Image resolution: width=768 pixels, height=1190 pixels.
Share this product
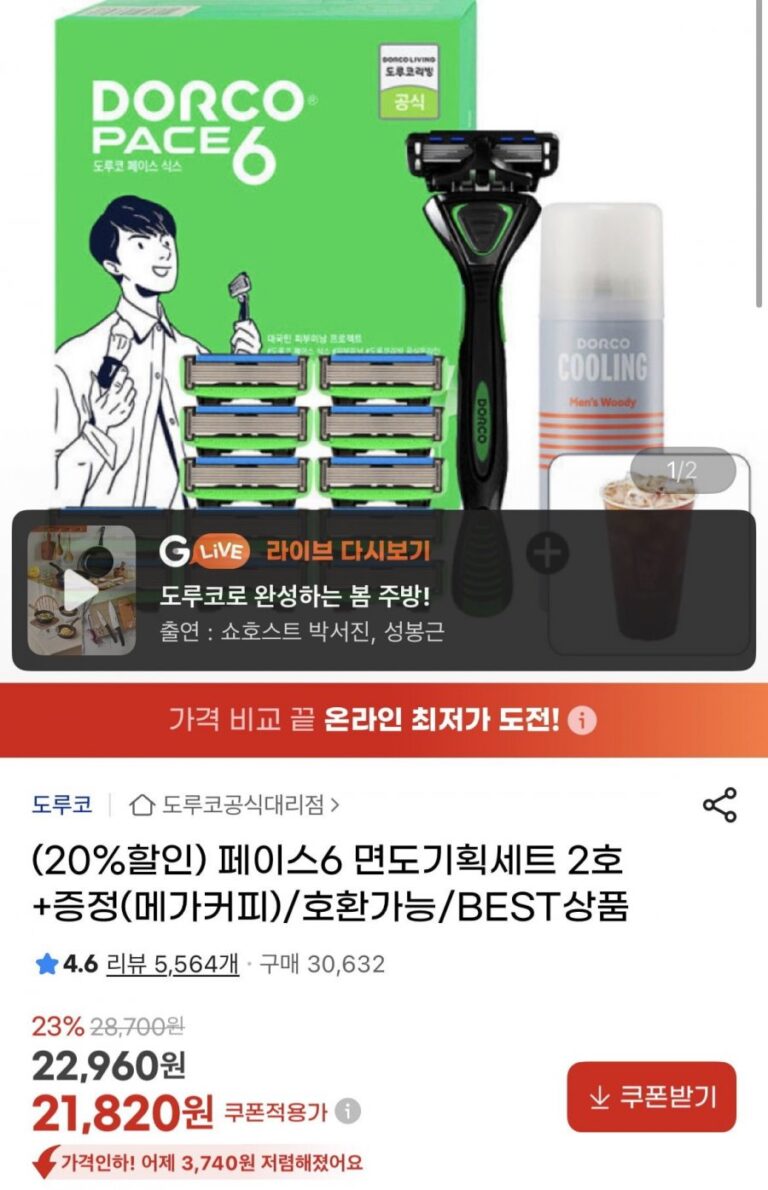[x=719, y=804]
